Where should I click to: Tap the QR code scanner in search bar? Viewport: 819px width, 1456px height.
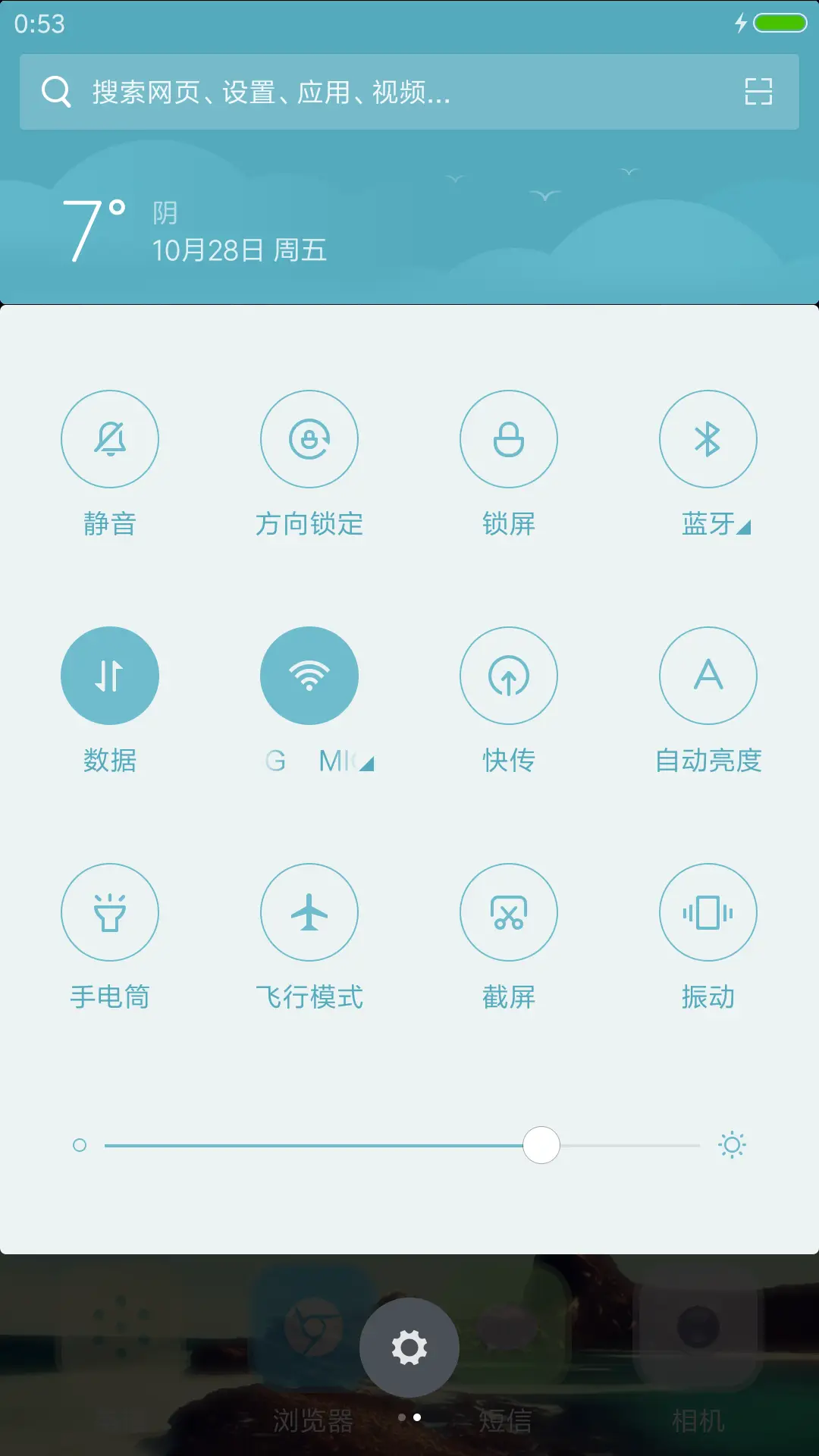758,92
